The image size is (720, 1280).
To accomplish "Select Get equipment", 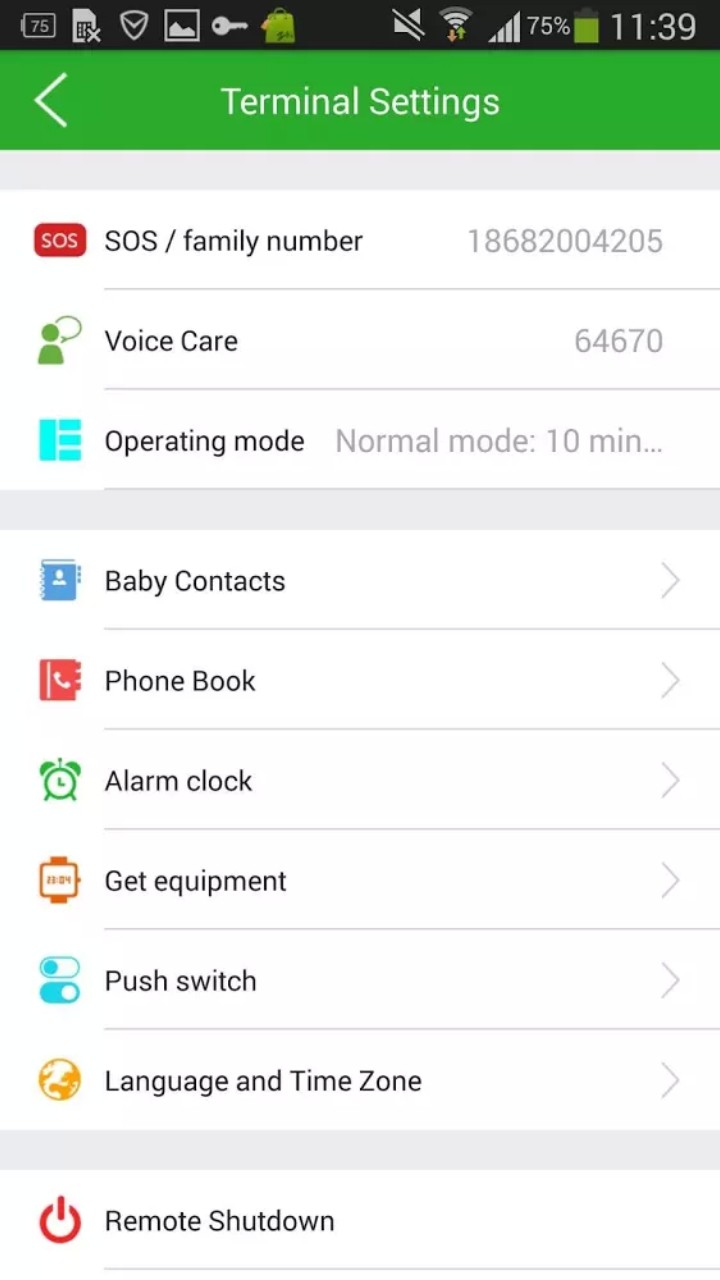I will [x=360, y=881].
